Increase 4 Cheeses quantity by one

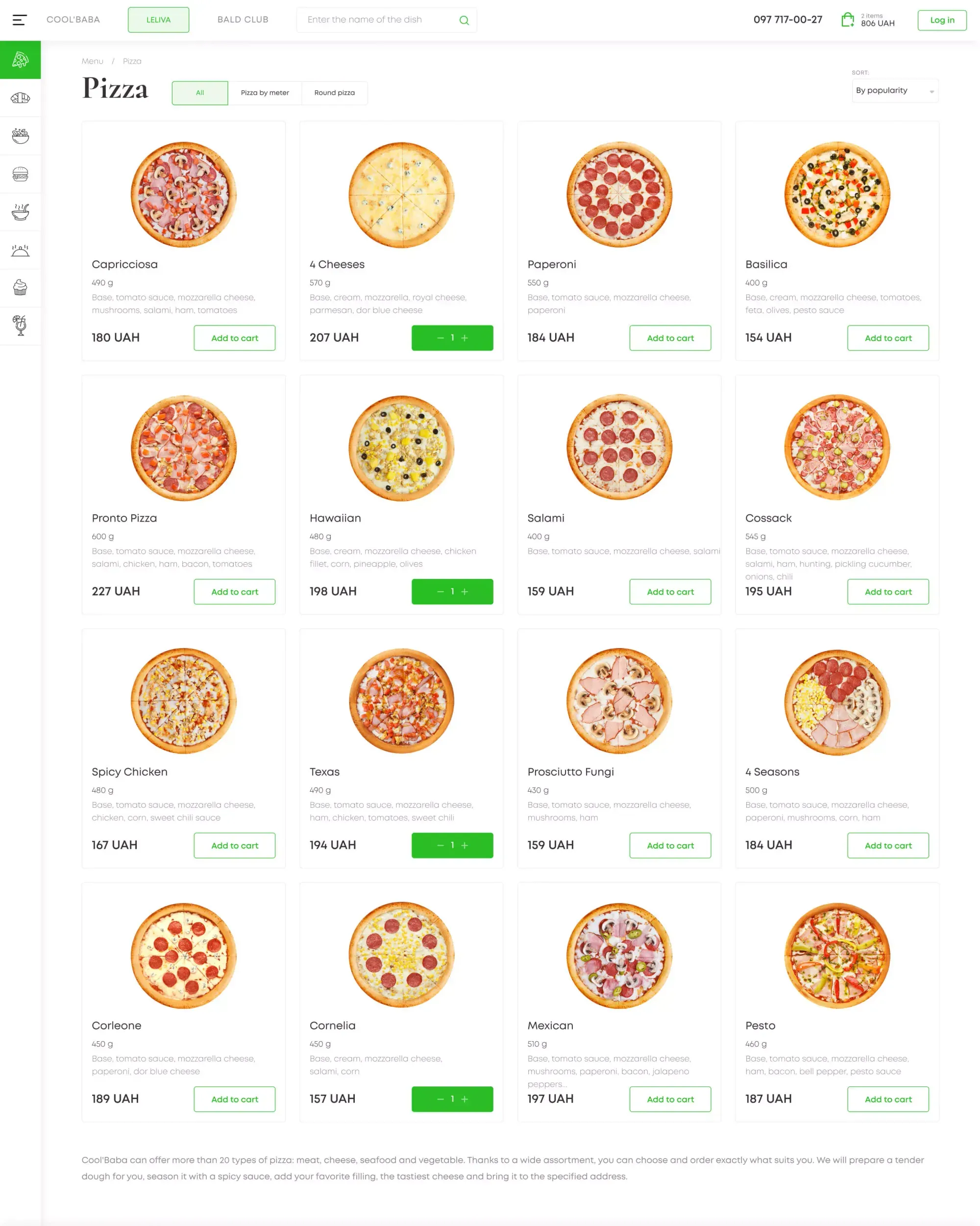tap(465, 338)
